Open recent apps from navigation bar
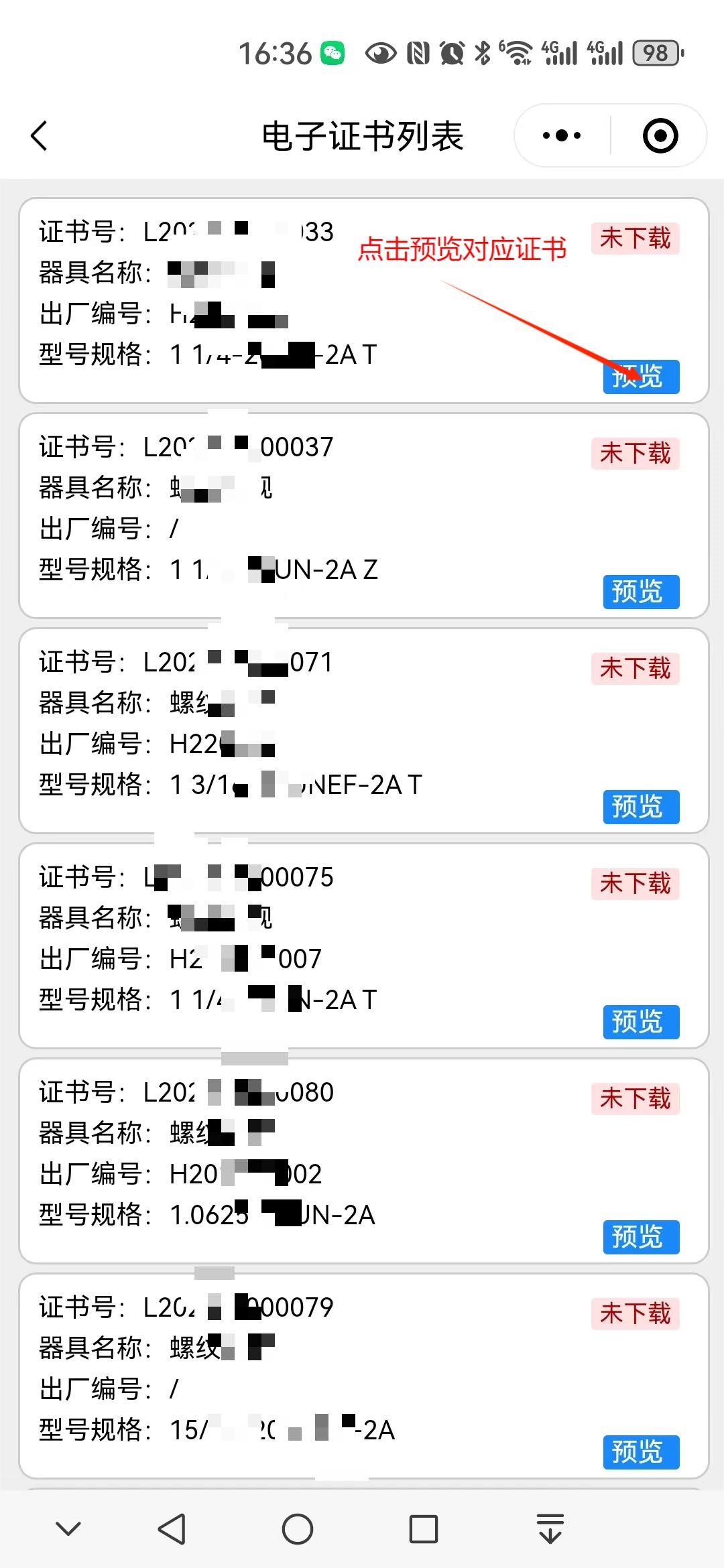The width and height of the screenshot is (724, 1568). pyautogui.click(x=424, y=1529)
